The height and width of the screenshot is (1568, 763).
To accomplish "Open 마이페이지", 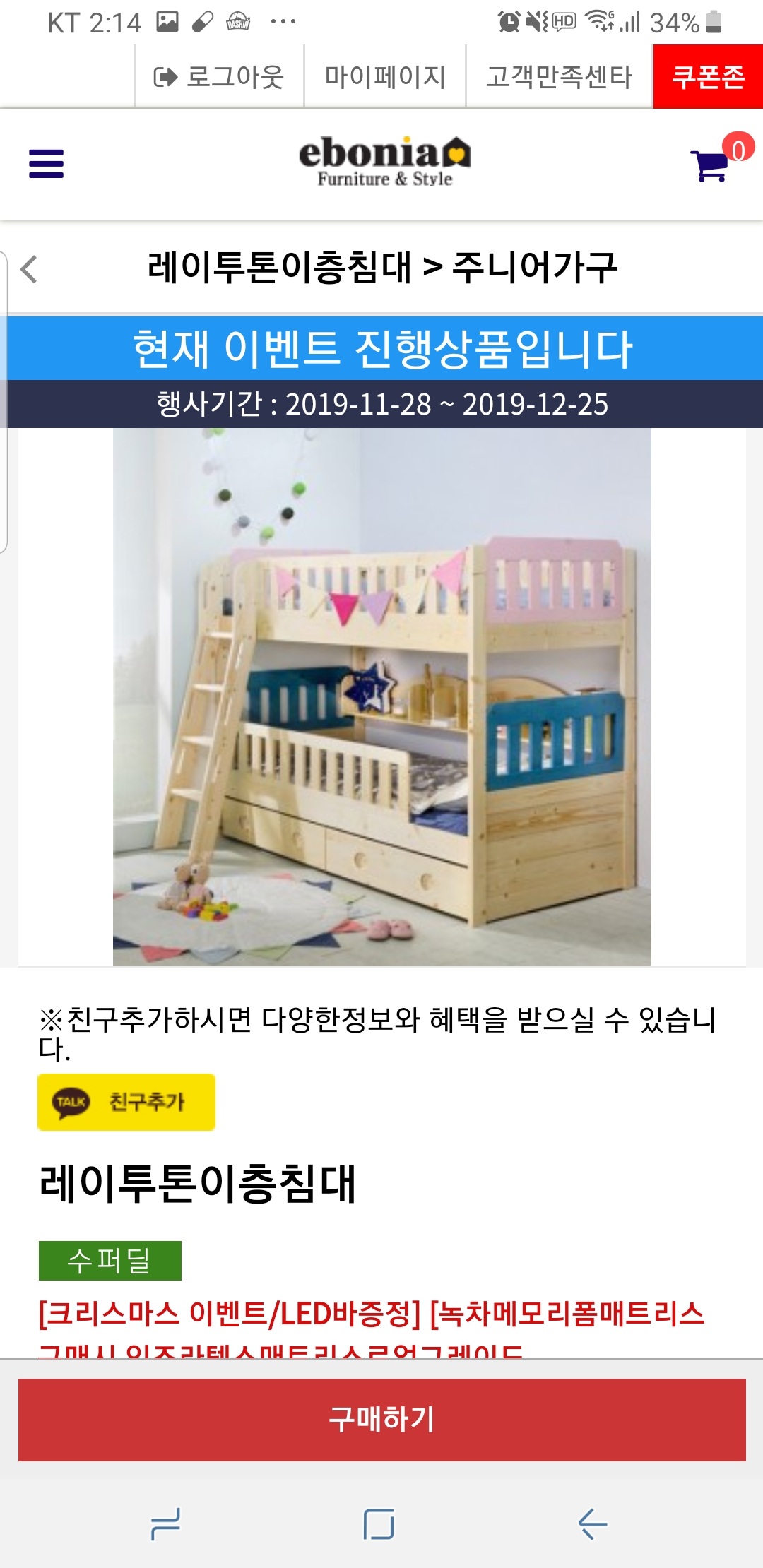I will 385,76.
